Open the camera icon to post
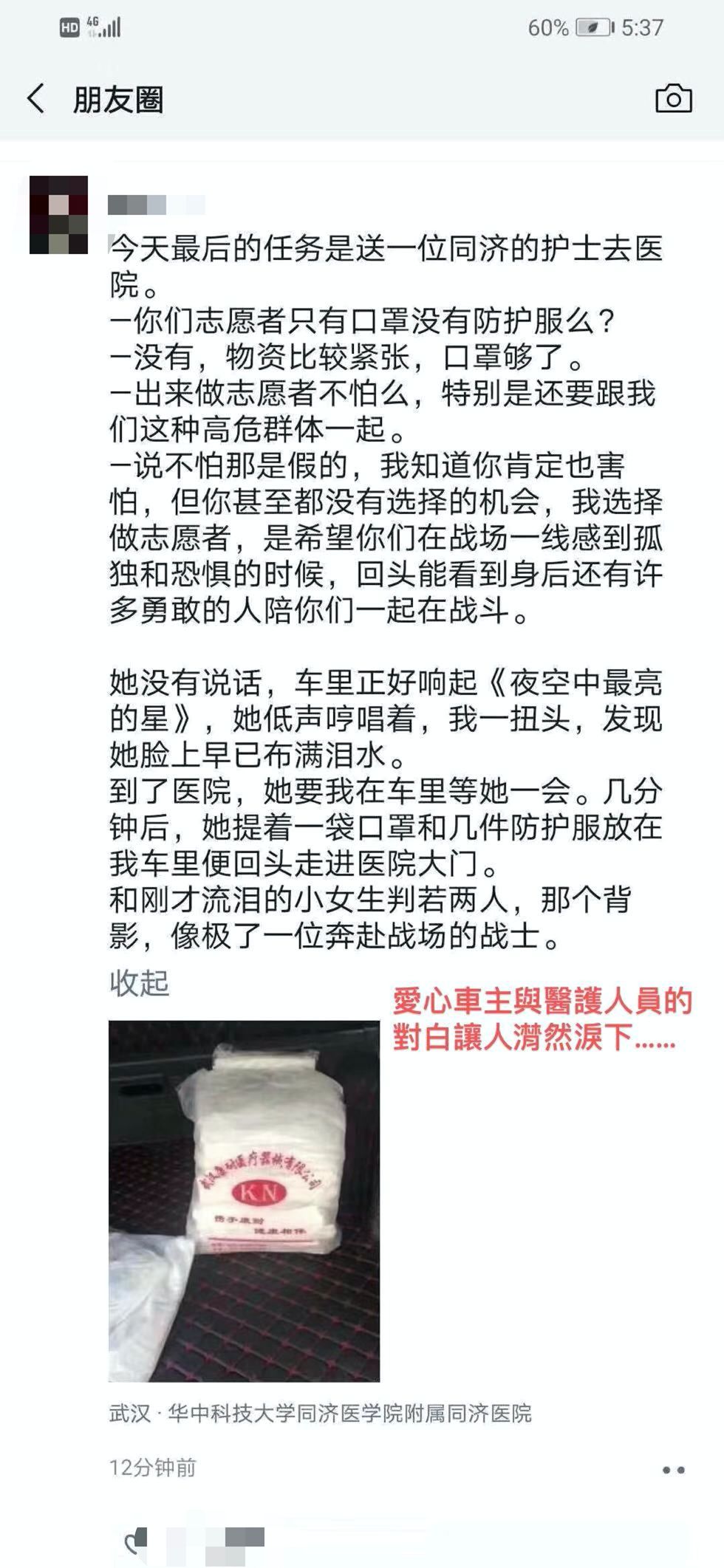The width and height of the screenshot is (724, 1568). pos(674,99)
